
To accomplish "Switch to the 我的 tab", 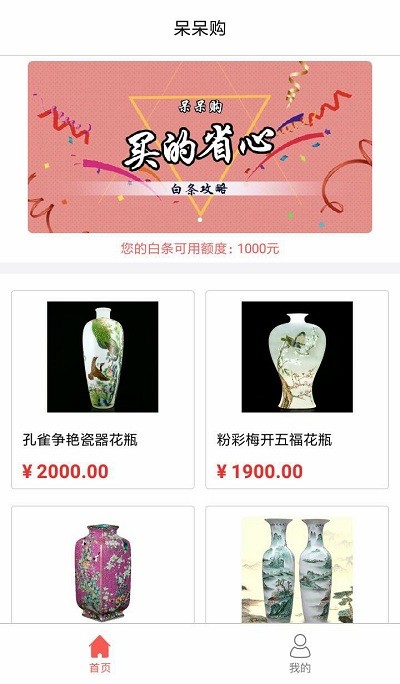I will click(x=300, y=653).
